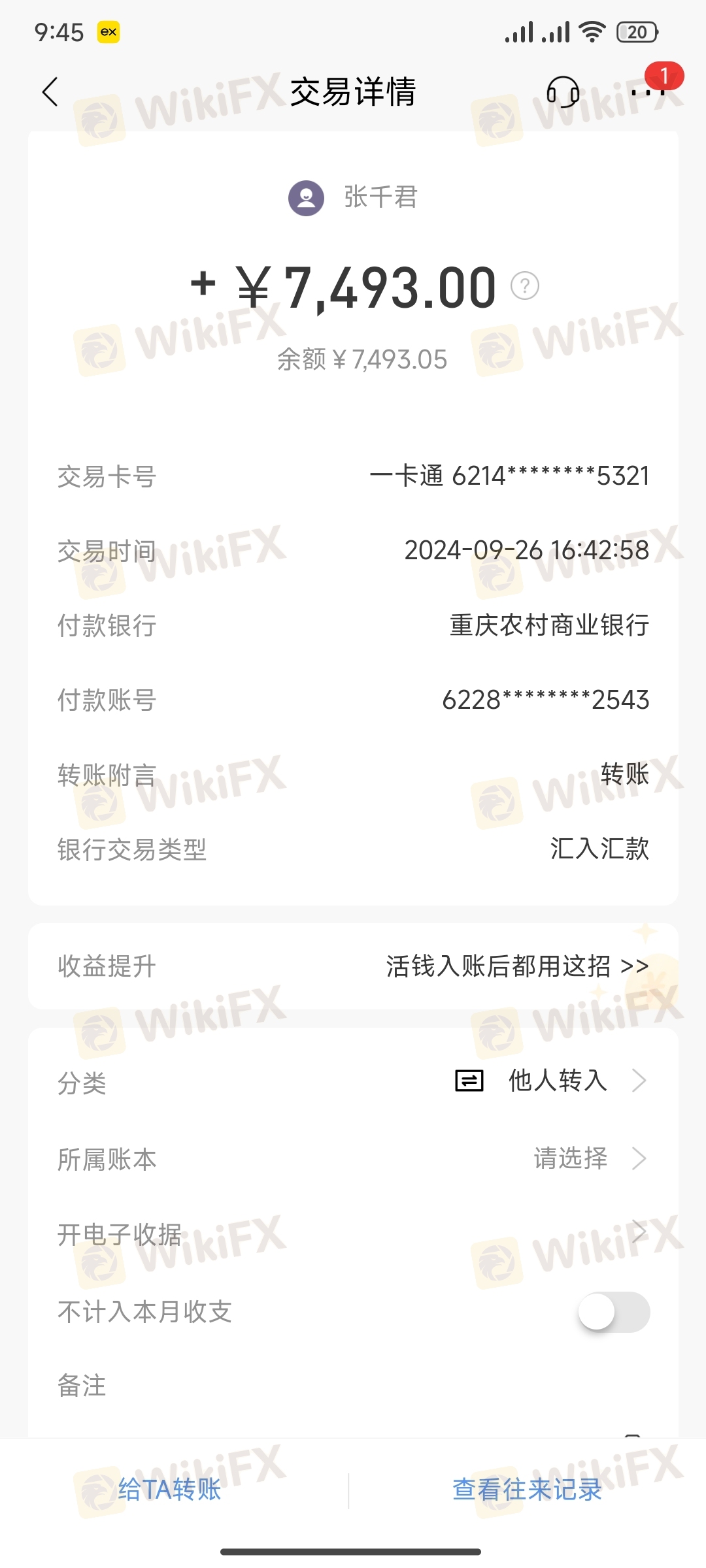This screenshot has width=706, height=1568.
Task: Toggle the 不计入本月收支 switch
Action: click(x=614, y=1311)
